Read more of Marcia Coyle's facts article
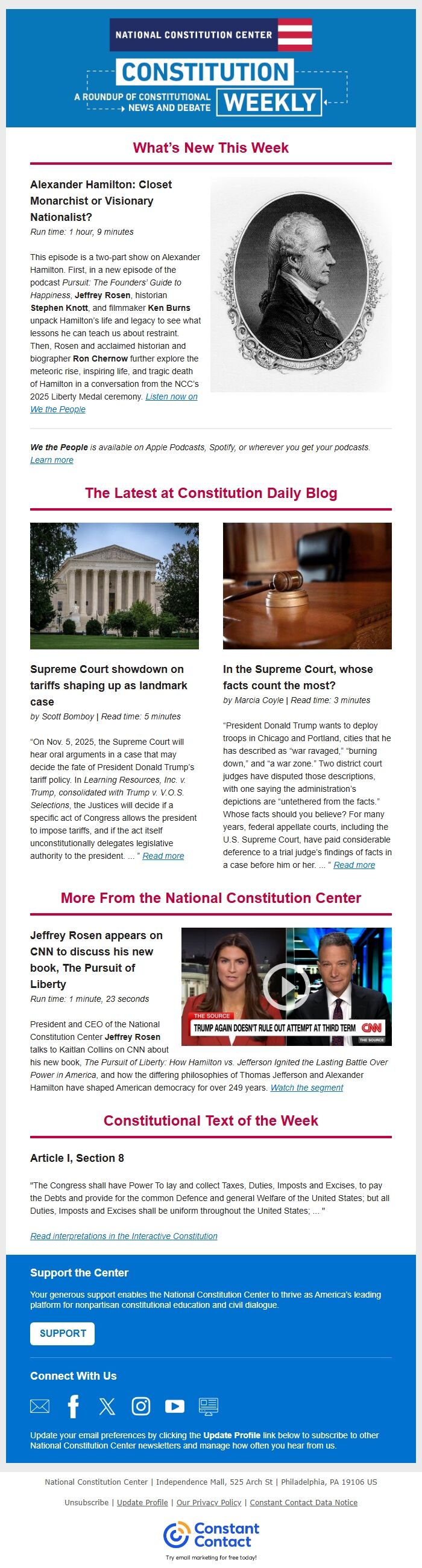Screen dimensions: 422x1568 coord(354,865)
